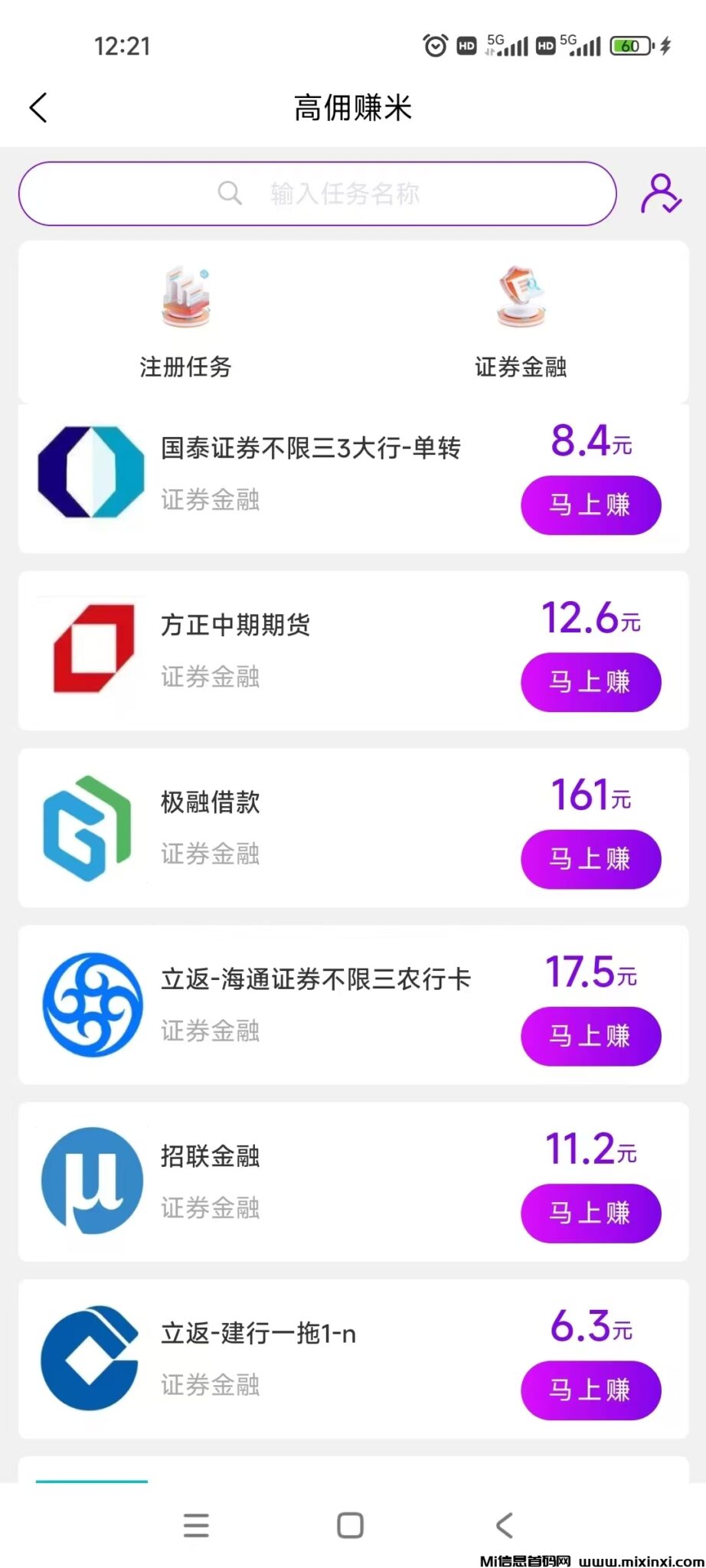Open the user profile icon
This screenshot has width=706, height=1568.
[661, 194]
